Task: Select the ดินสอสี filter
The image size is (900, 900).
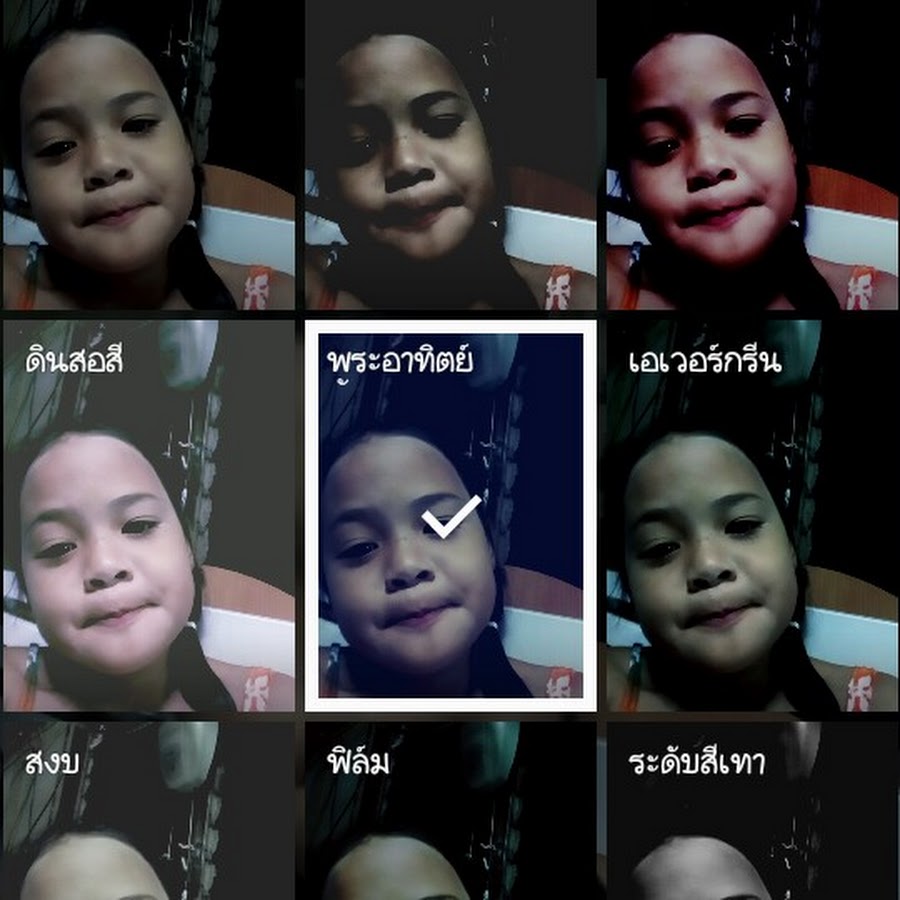Action: [x=148, y=515]
